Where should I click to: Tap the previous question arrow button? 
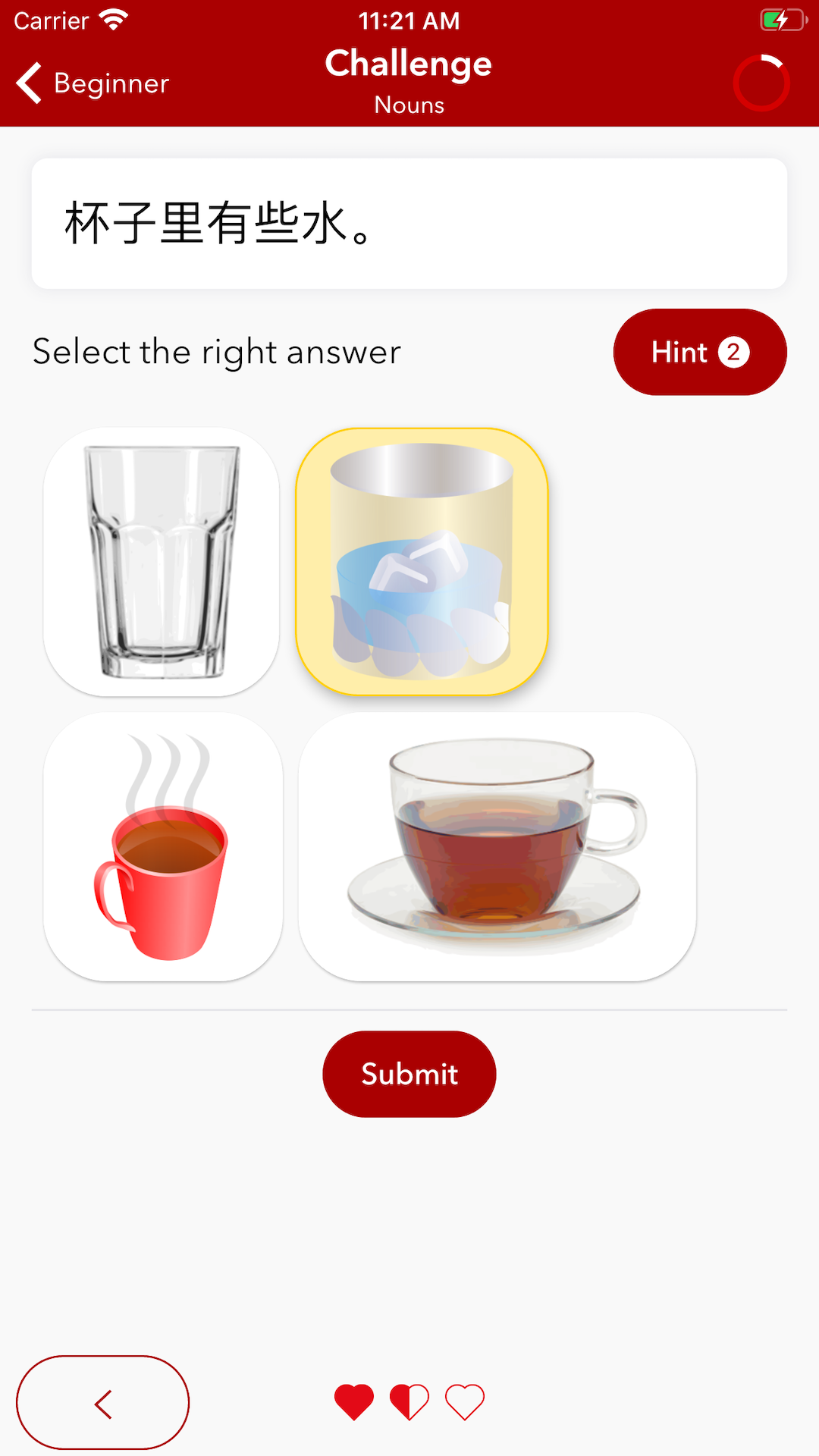pyautogui.click(x=102, y=1403)
